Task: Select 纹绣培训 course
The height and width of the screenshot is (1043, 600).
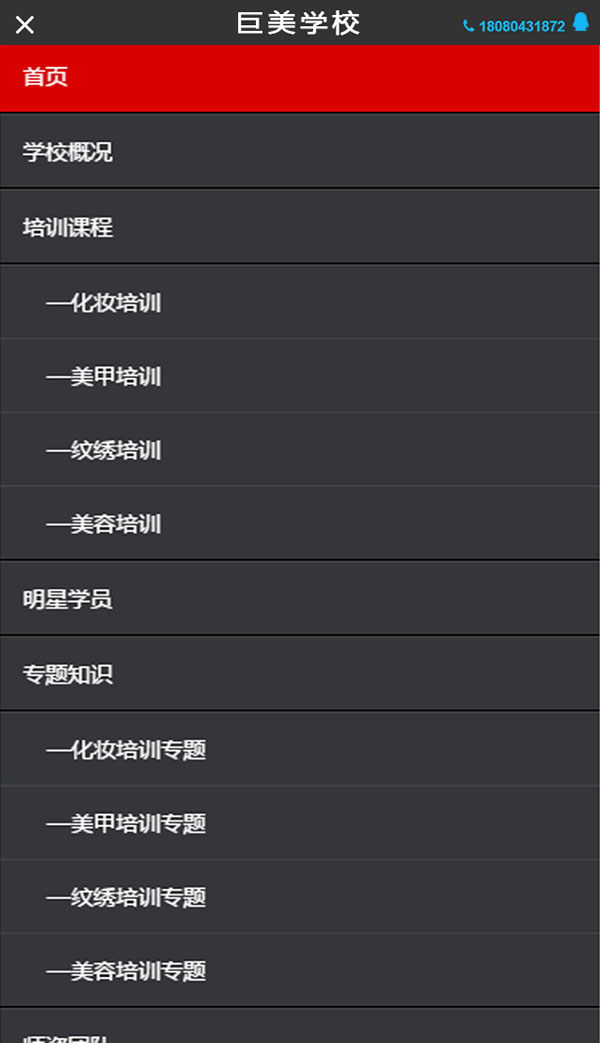Action: [104, 450]
